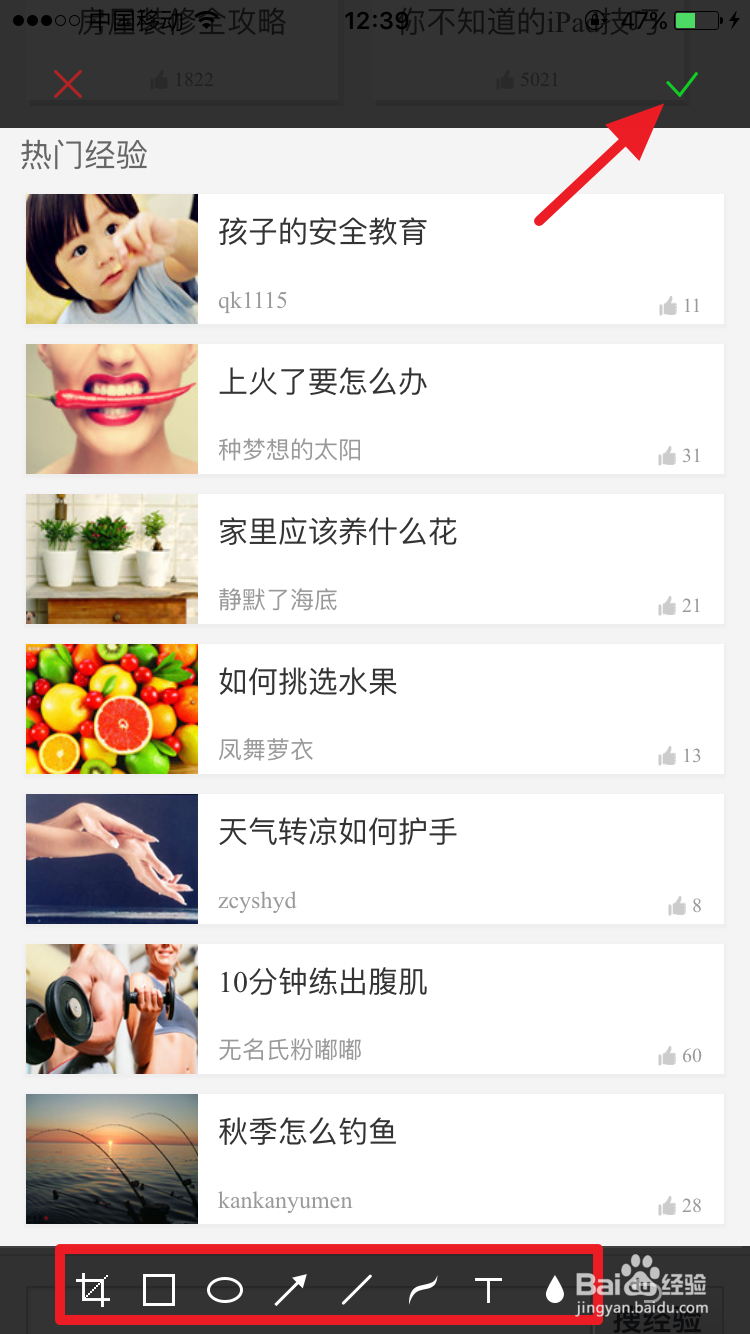Select the droplet blur tool

554,1290
